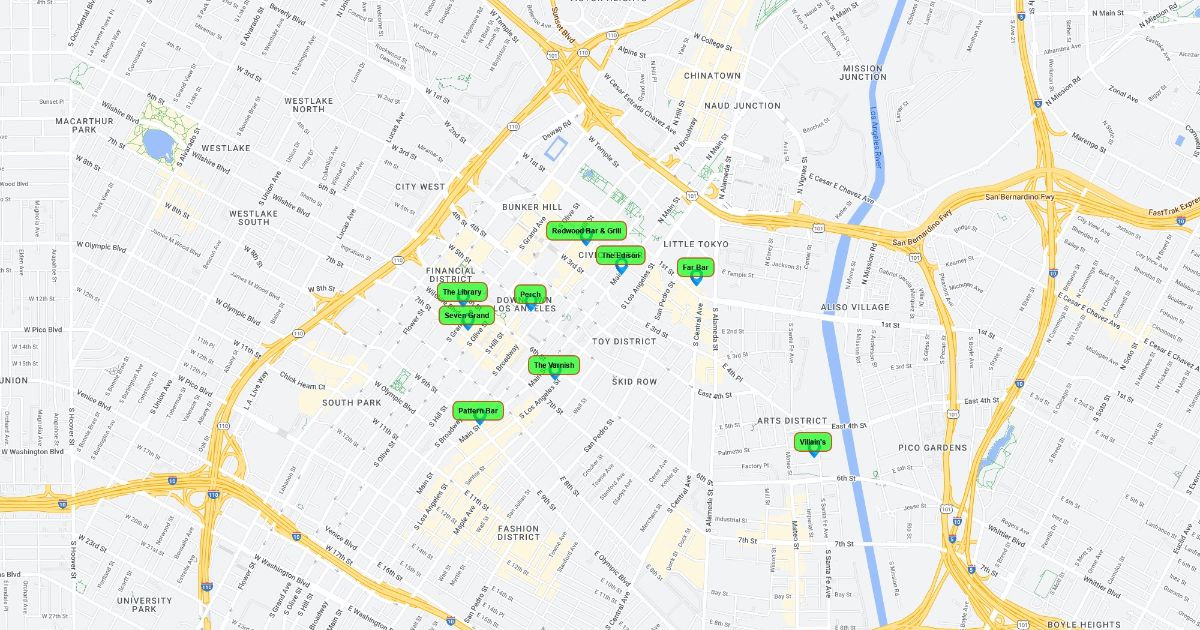1200x630 pixels.
Task: Tap the Far Bar marker
Action: [x=695, y=268]
